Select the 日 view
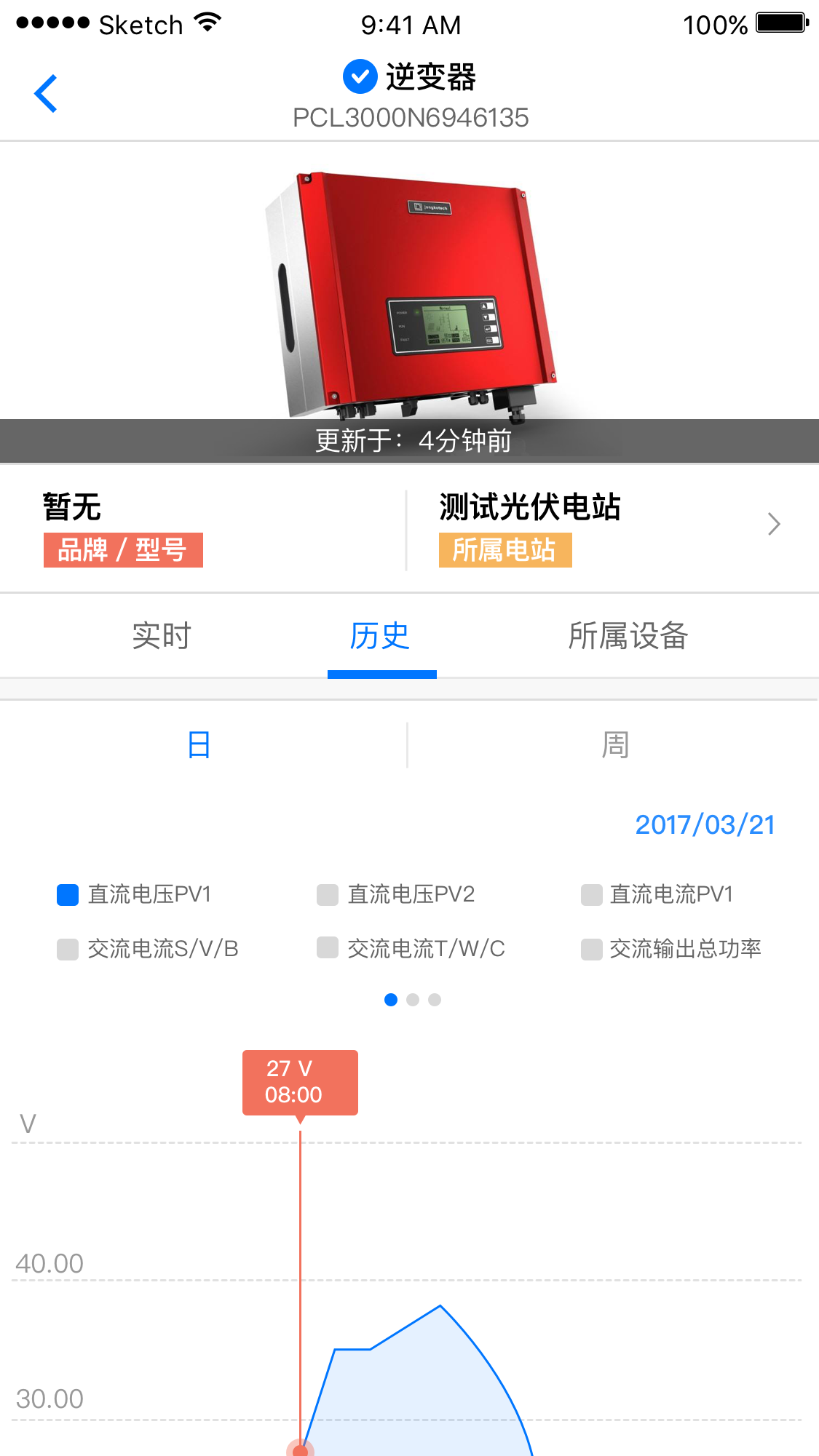This screenshot has height=1456, width=819. point(199,745)
